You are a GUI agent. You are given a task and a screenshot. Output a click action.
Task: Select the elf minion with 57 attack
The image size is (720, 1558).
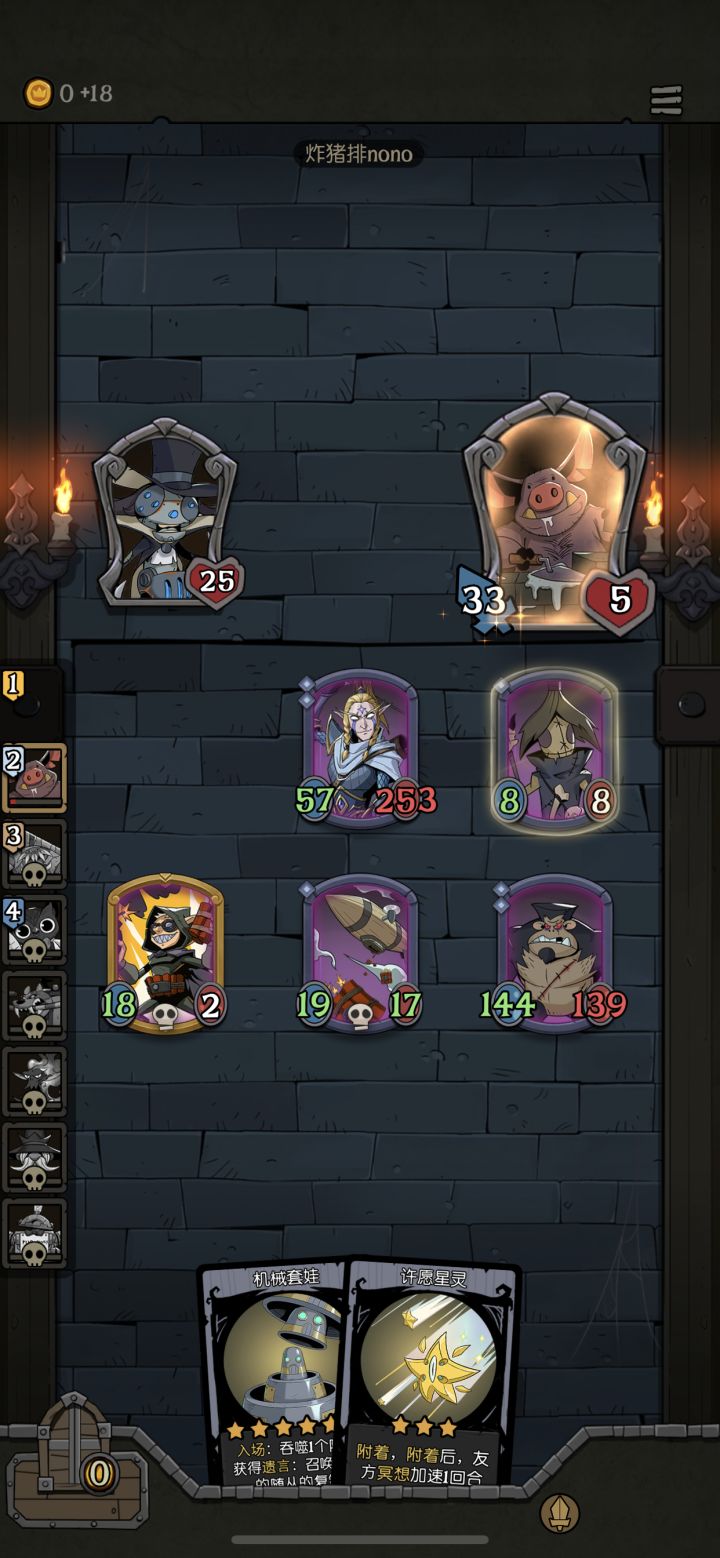click(361, 746)
